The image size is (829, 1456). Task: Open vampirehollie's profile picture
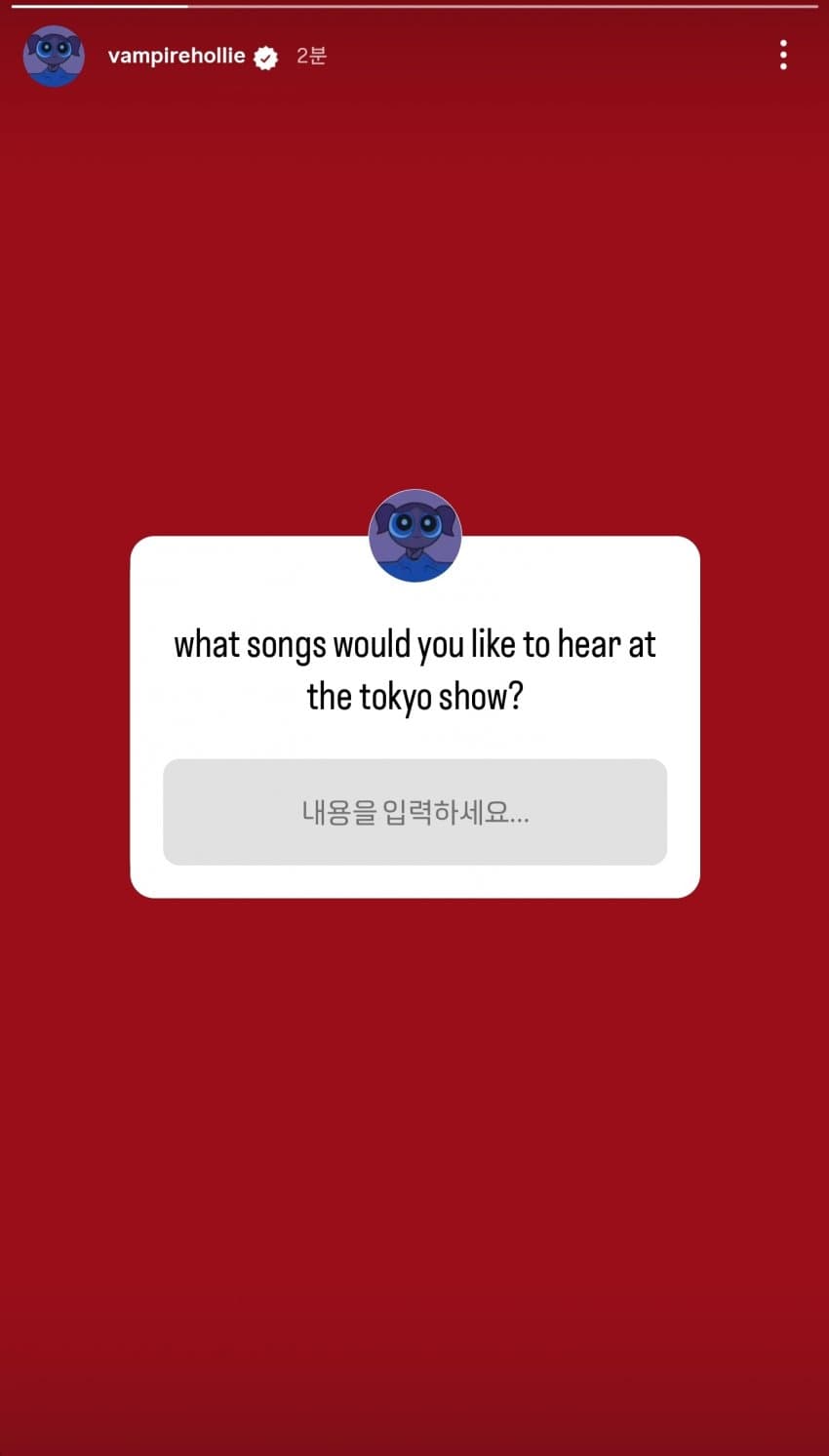pyautogui.click(x=54, y=57)
